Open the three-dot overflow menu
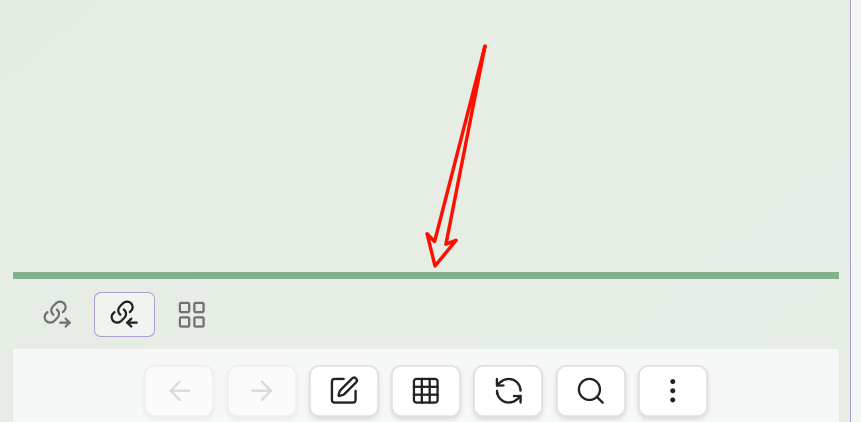The image size is (861, 422). tap(673, 390)
